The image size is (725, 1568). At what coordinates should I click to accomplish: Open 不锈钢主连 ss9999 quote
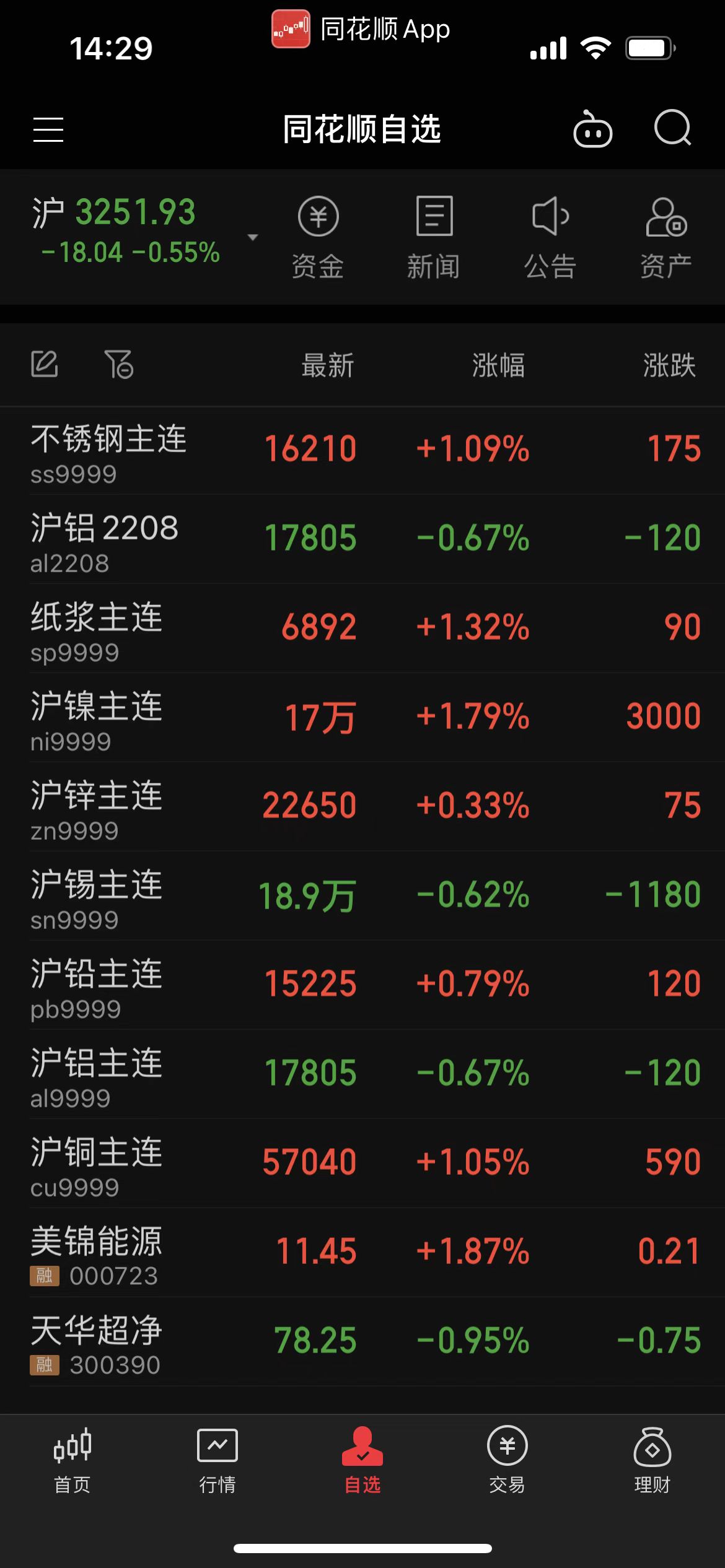[362, 451]
